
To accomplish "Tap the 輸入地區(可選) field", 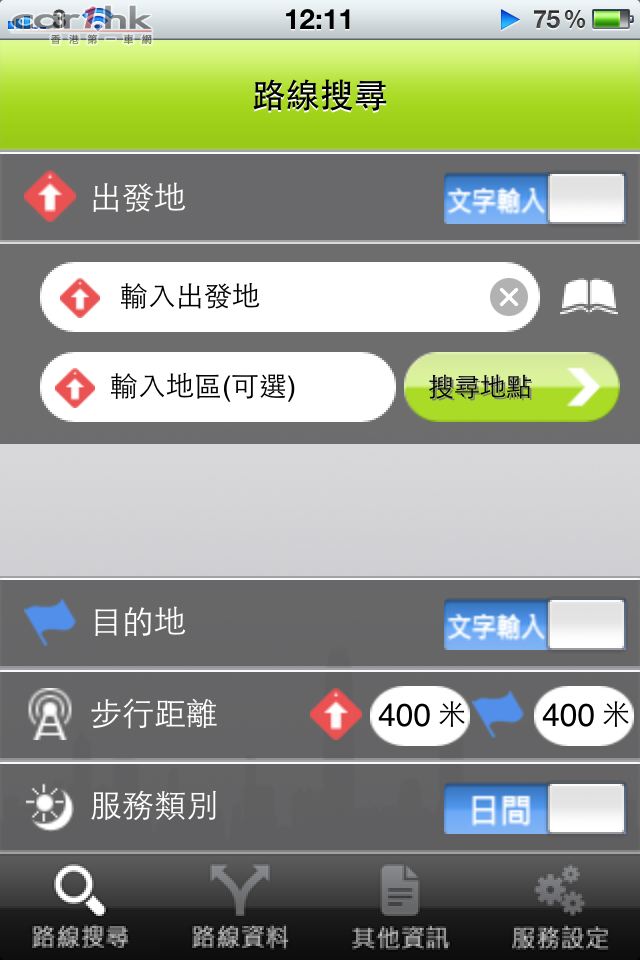I will (x=218, y=387).
